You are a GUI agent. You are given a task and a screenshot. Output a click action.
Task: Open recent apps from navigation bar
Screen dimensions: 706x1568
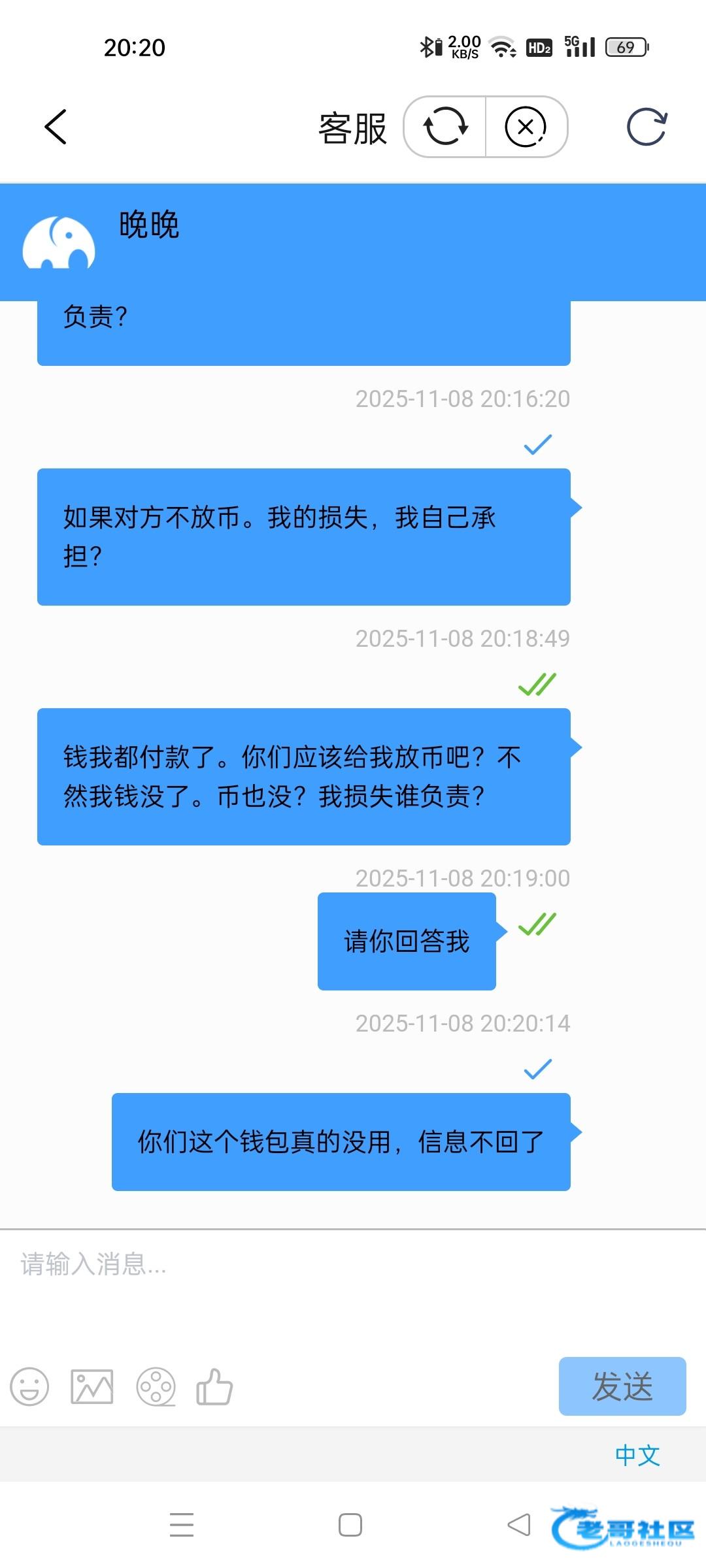click(182, 1525)
